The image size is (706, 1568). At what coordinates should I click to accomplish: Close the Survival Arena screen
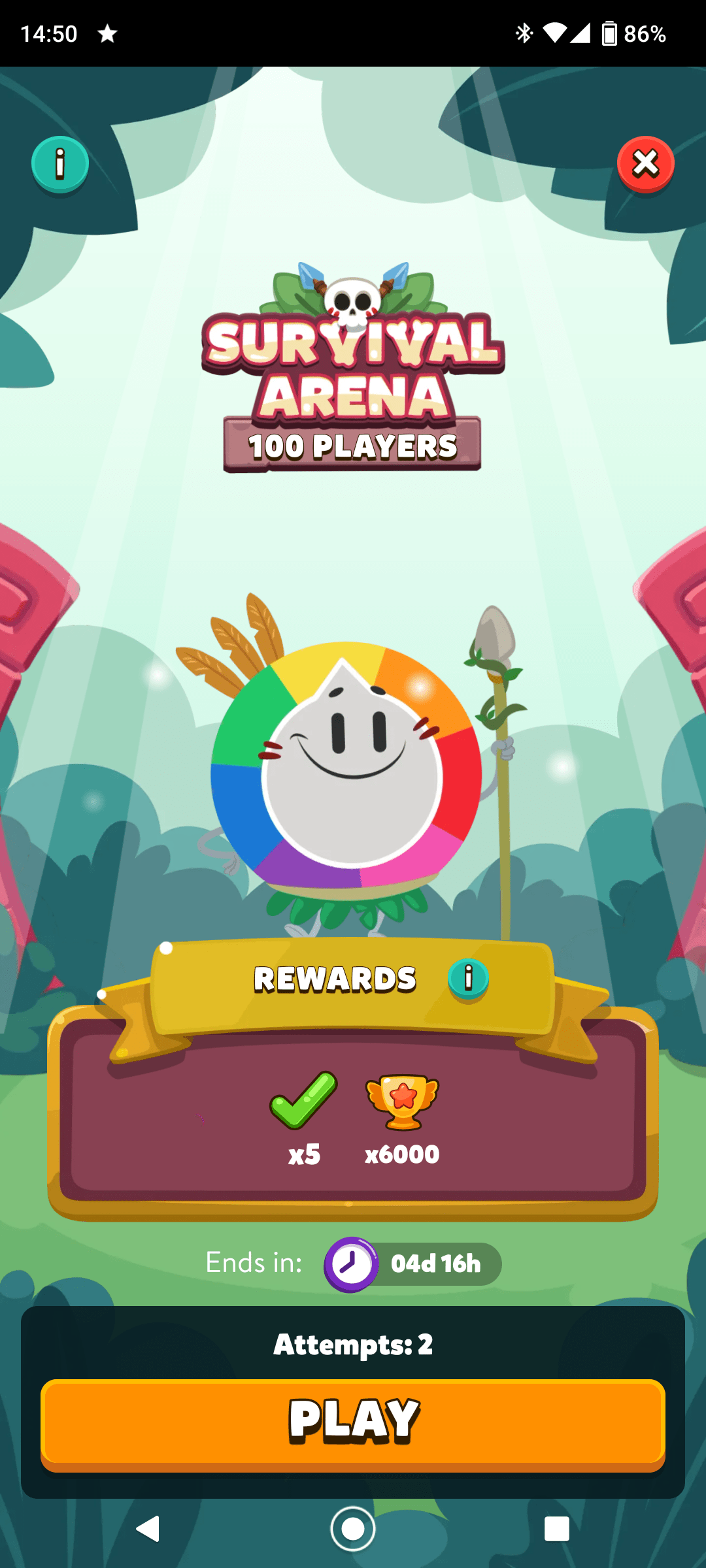click(645, 165)
